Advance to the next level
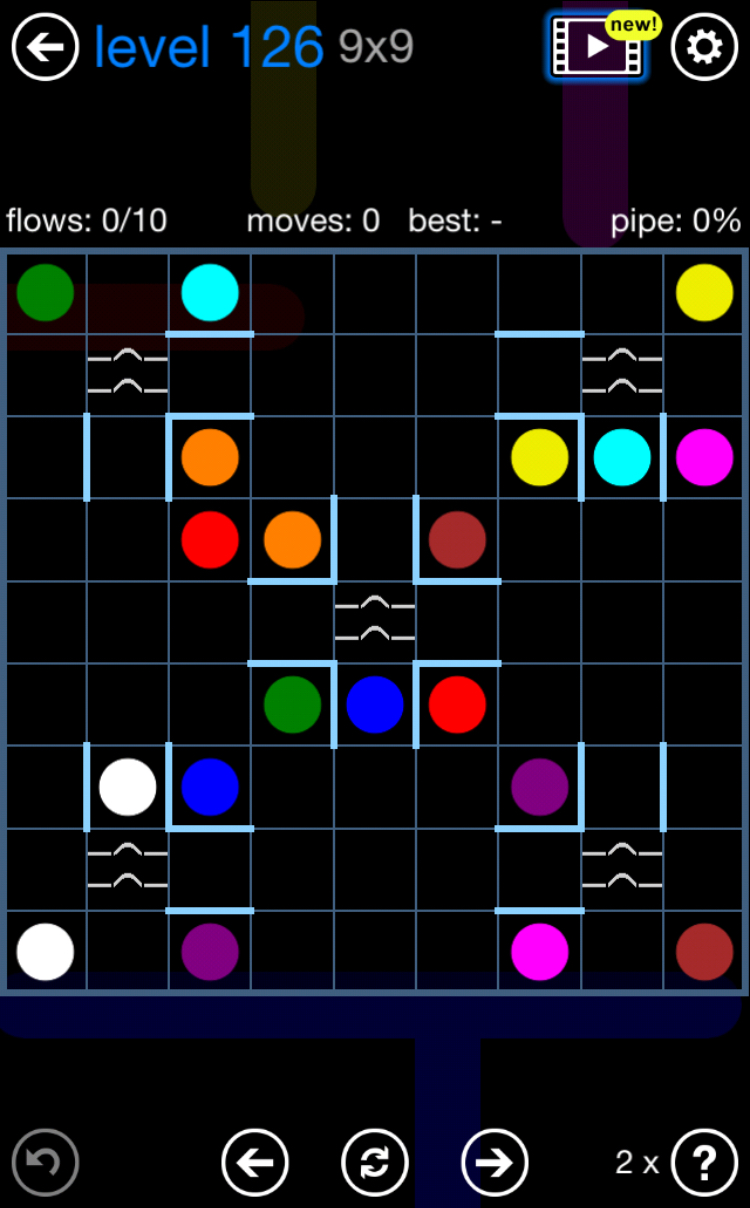The height and width of the screenshot is (1208, 750). [495, 1162]
